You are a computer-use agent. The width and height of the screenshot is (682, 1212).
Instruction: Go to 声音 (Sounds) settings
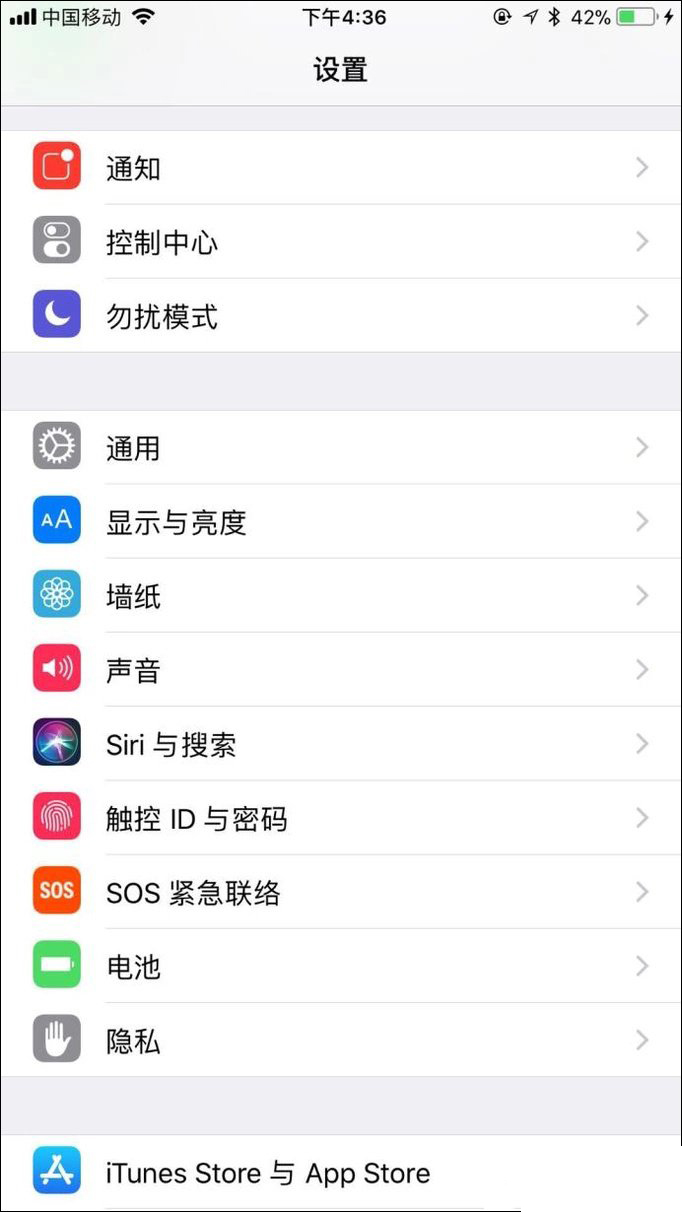point(340,670)
